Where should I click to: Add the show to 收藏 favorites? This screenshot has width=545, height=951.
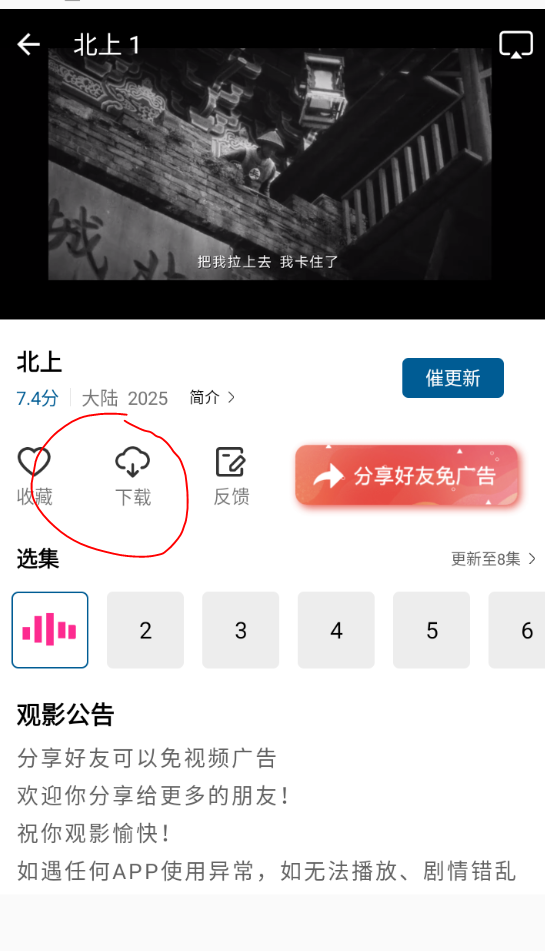34,477
